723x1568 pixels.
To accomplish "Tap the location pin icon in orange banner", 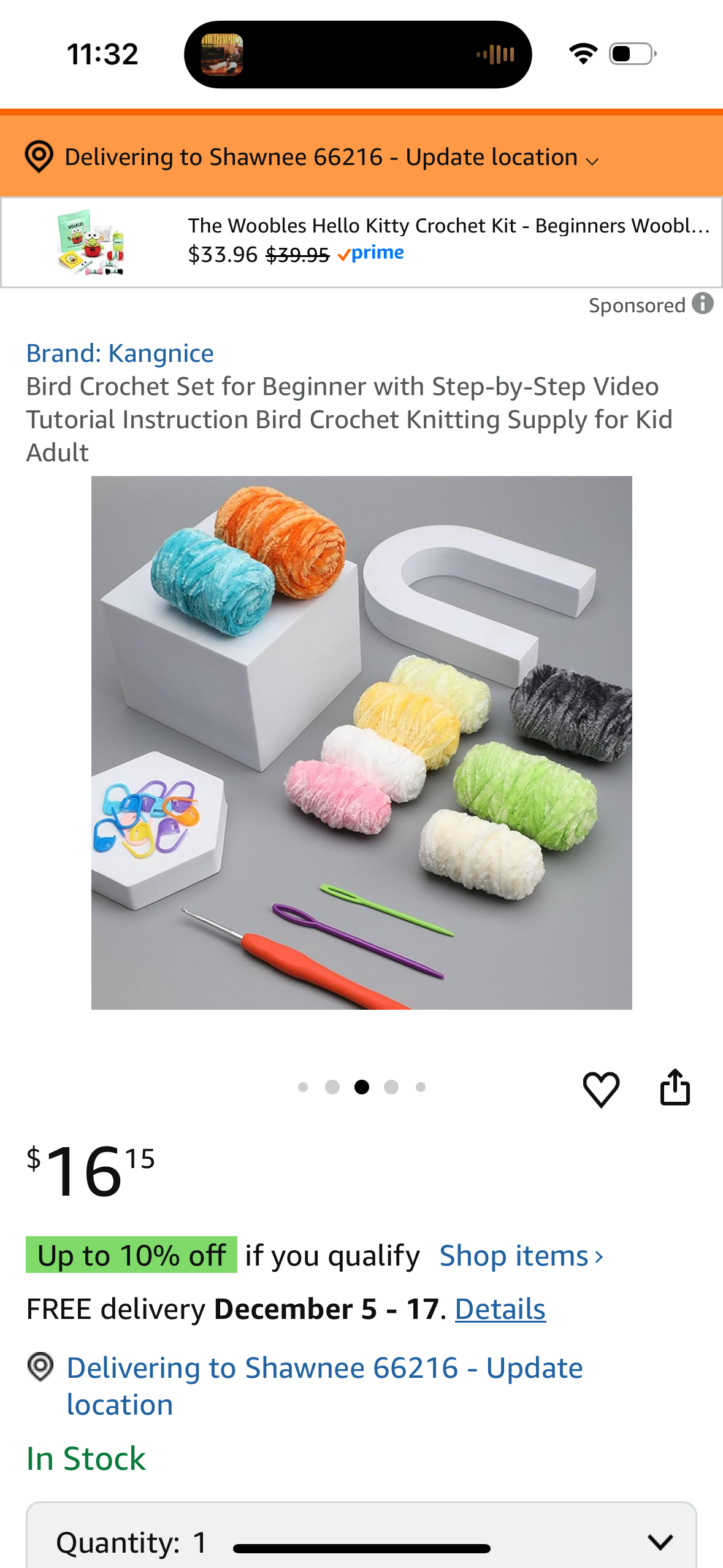I will (39, 158).
